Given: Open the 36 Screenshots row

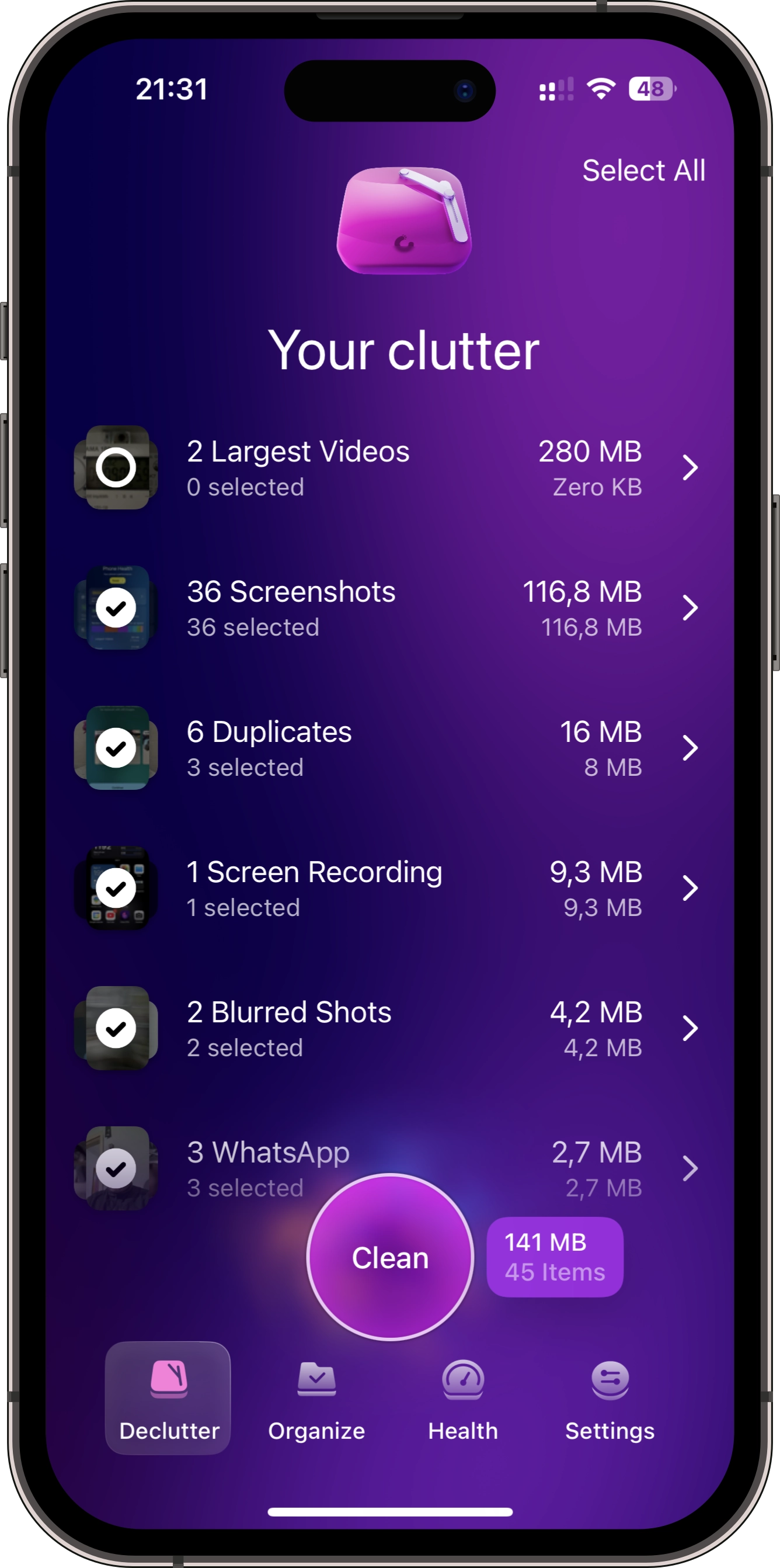Looking at the screenshot, I should point(690,608).
